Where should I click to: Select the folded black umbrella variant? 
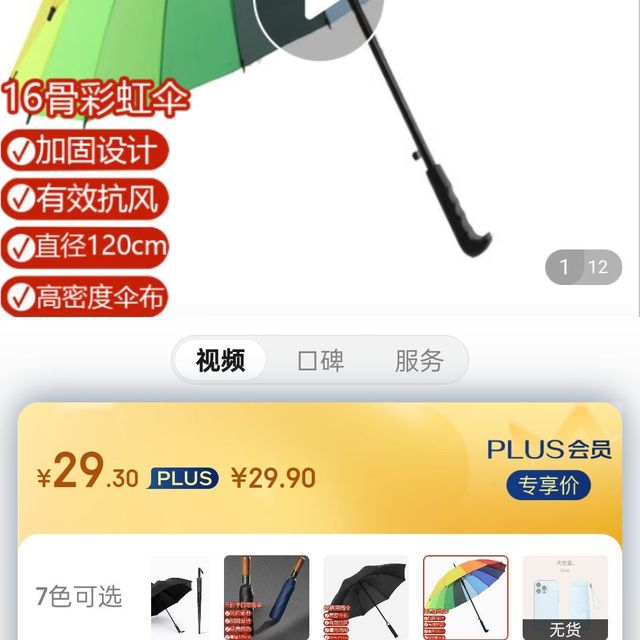(180, 598)
